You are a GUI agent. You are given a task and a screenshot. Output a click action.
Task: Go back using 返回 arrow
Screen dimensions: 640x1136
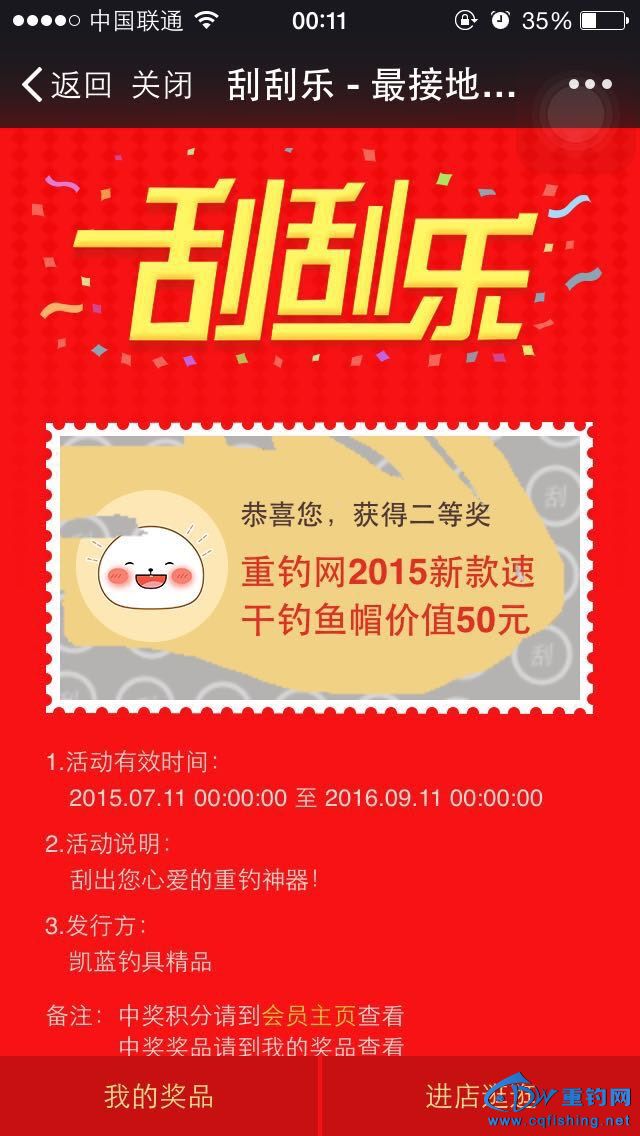tap(66, 85)
